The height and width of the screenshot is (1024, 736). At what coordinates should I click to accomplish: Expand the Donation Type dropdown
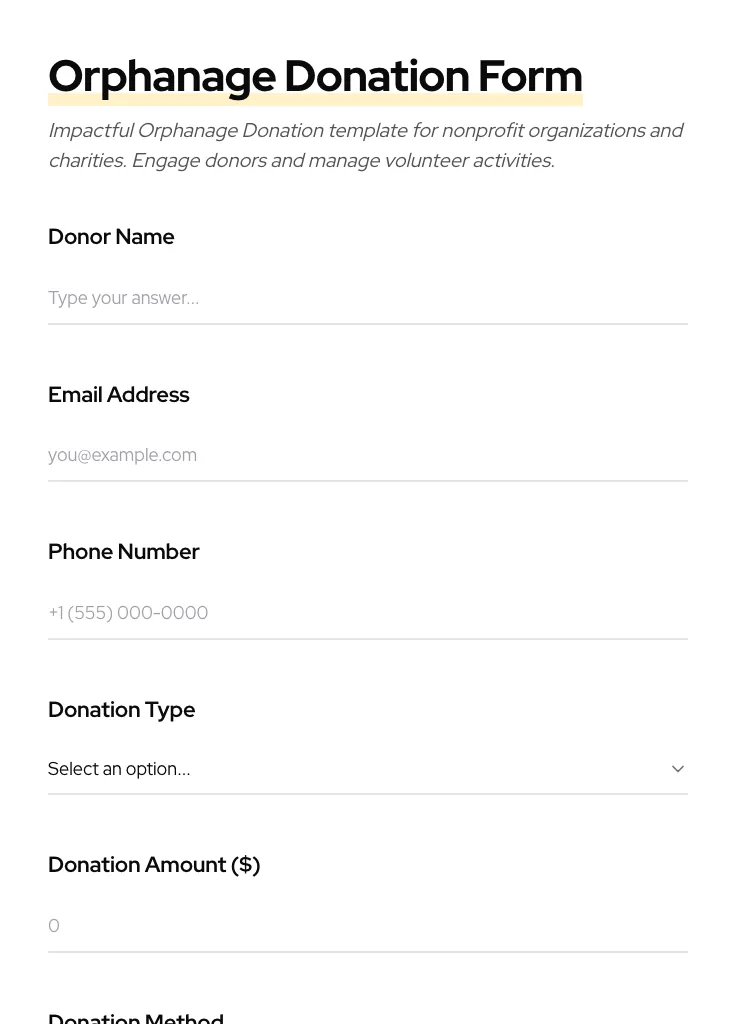click(367, 768)
